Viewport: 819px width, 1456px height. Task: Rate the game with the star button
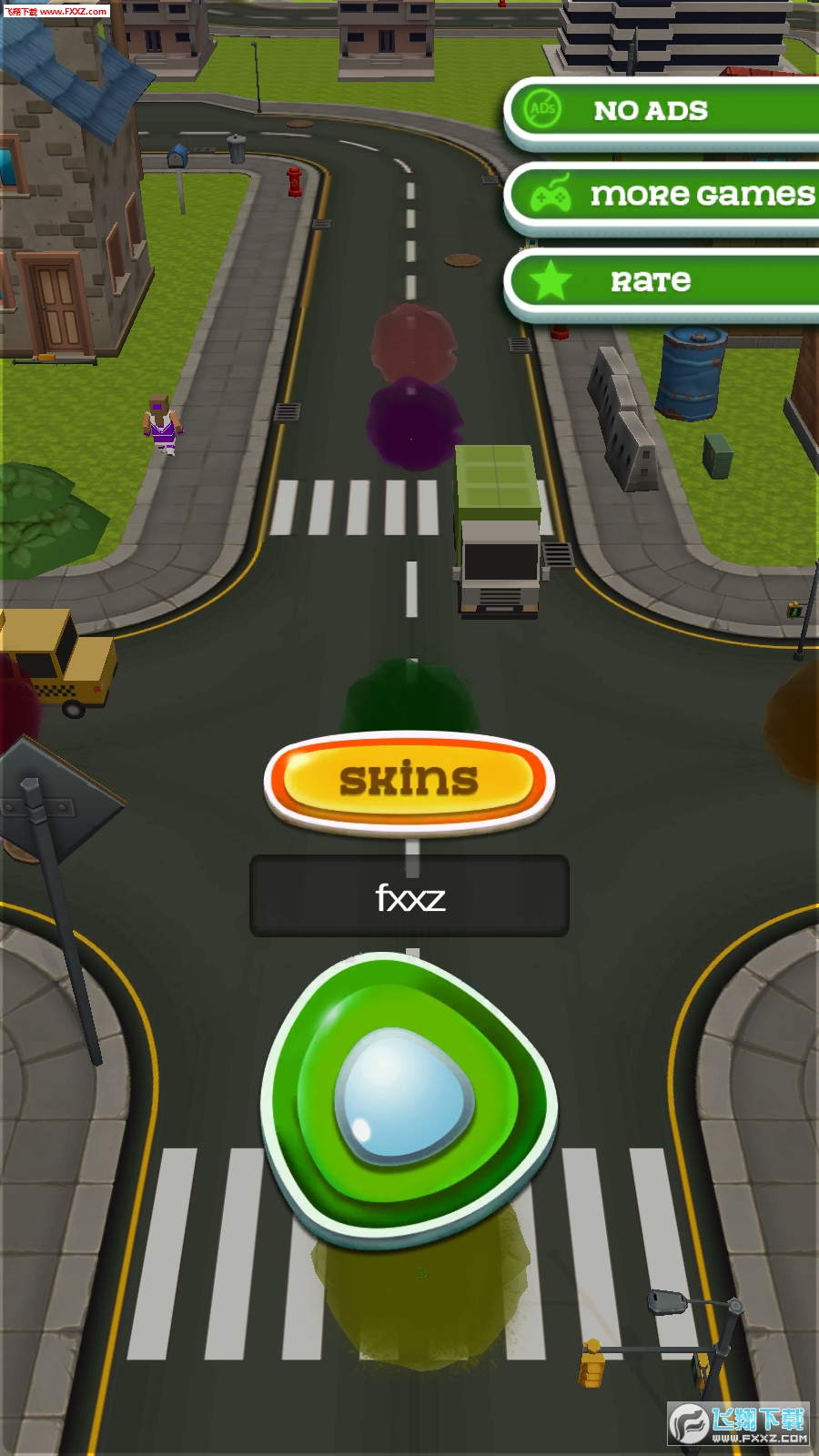click(x=662, y=281)
